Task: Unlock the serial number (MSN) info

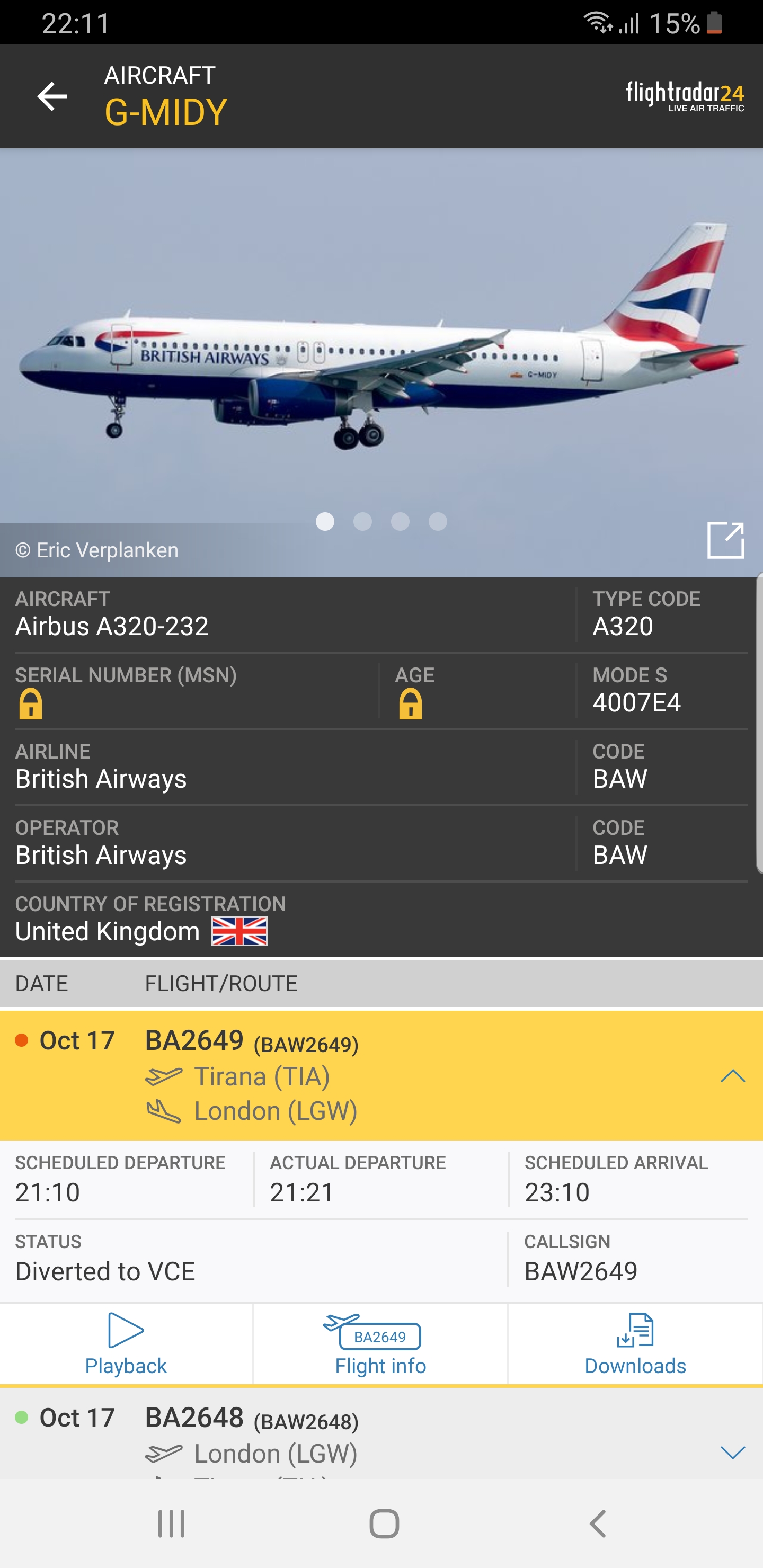Action: pos(30,703)
